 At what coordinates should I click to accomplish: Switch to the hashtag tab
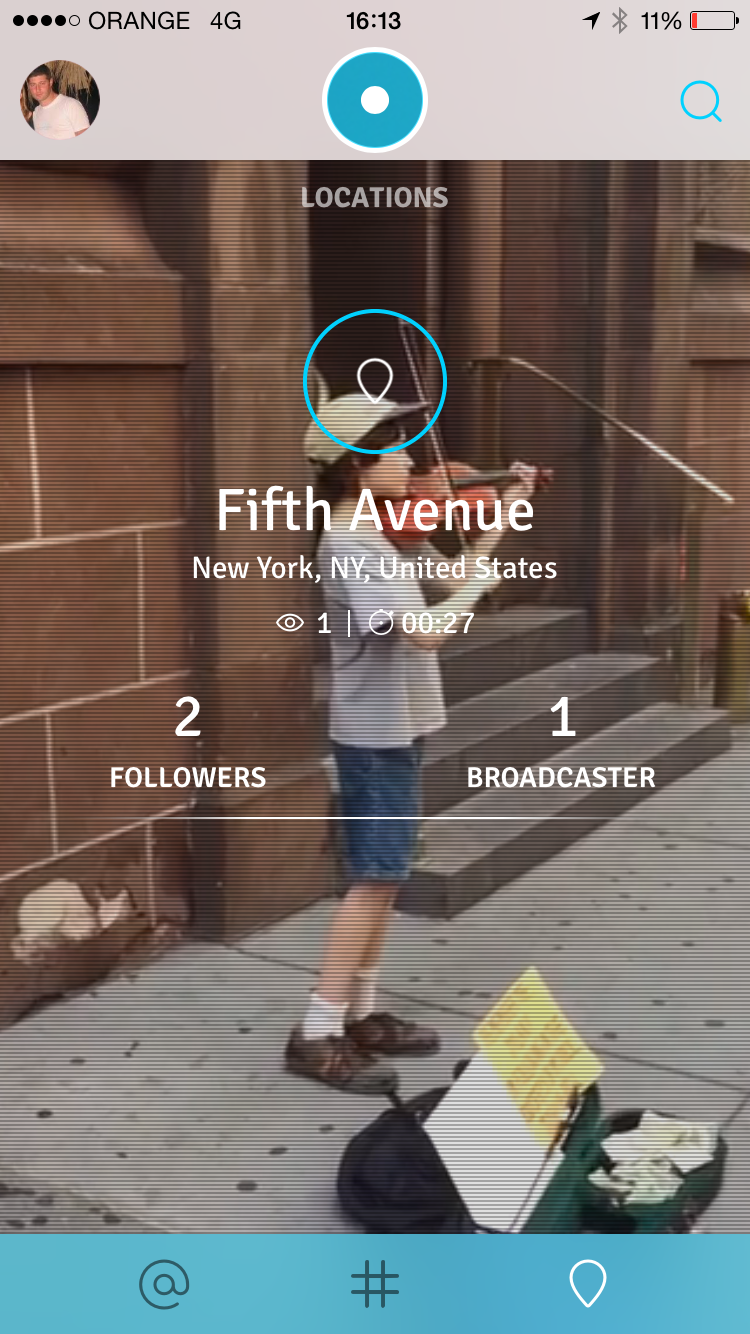[x=375, y=1284]
